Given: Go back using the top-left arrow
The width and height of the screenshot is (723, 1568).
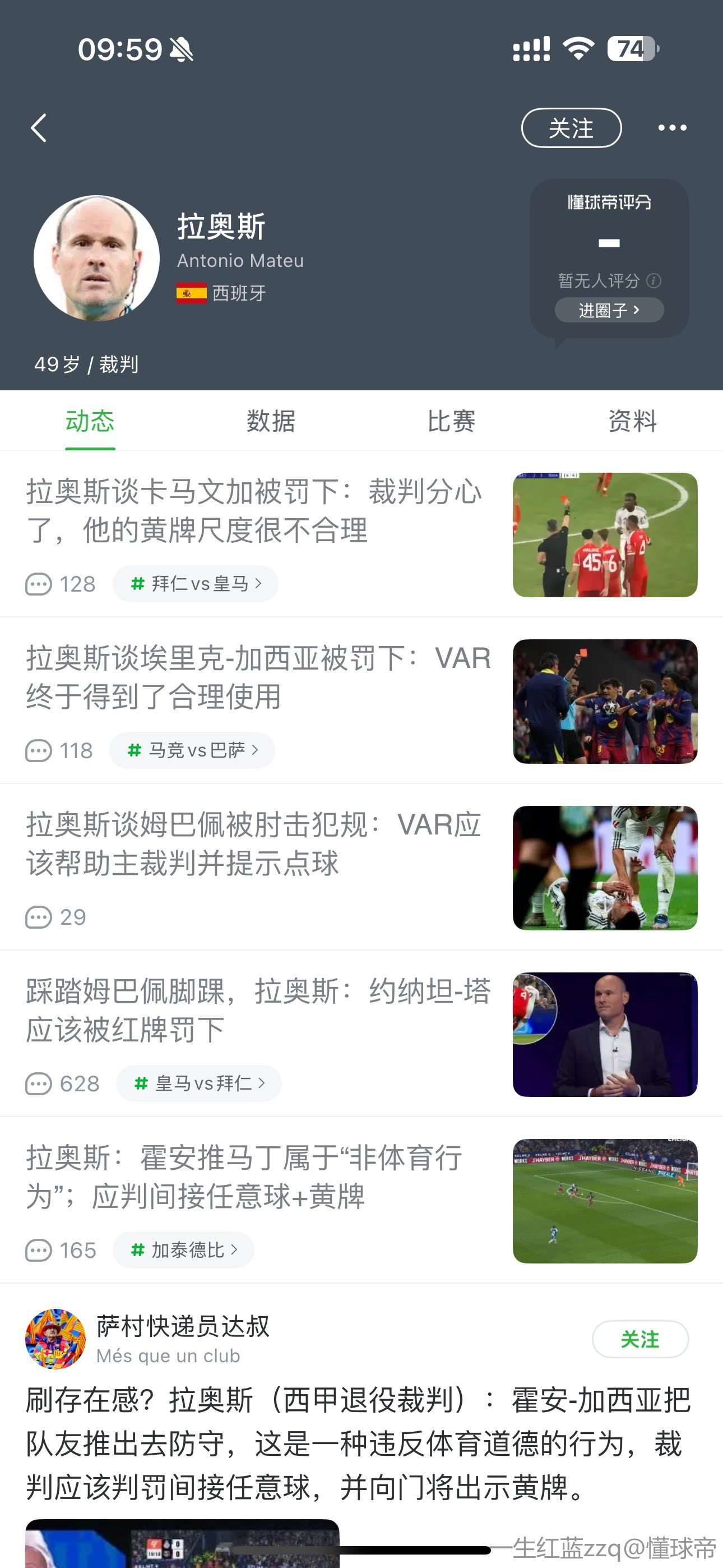Looking at the screenshot, I should pos(39,128).
